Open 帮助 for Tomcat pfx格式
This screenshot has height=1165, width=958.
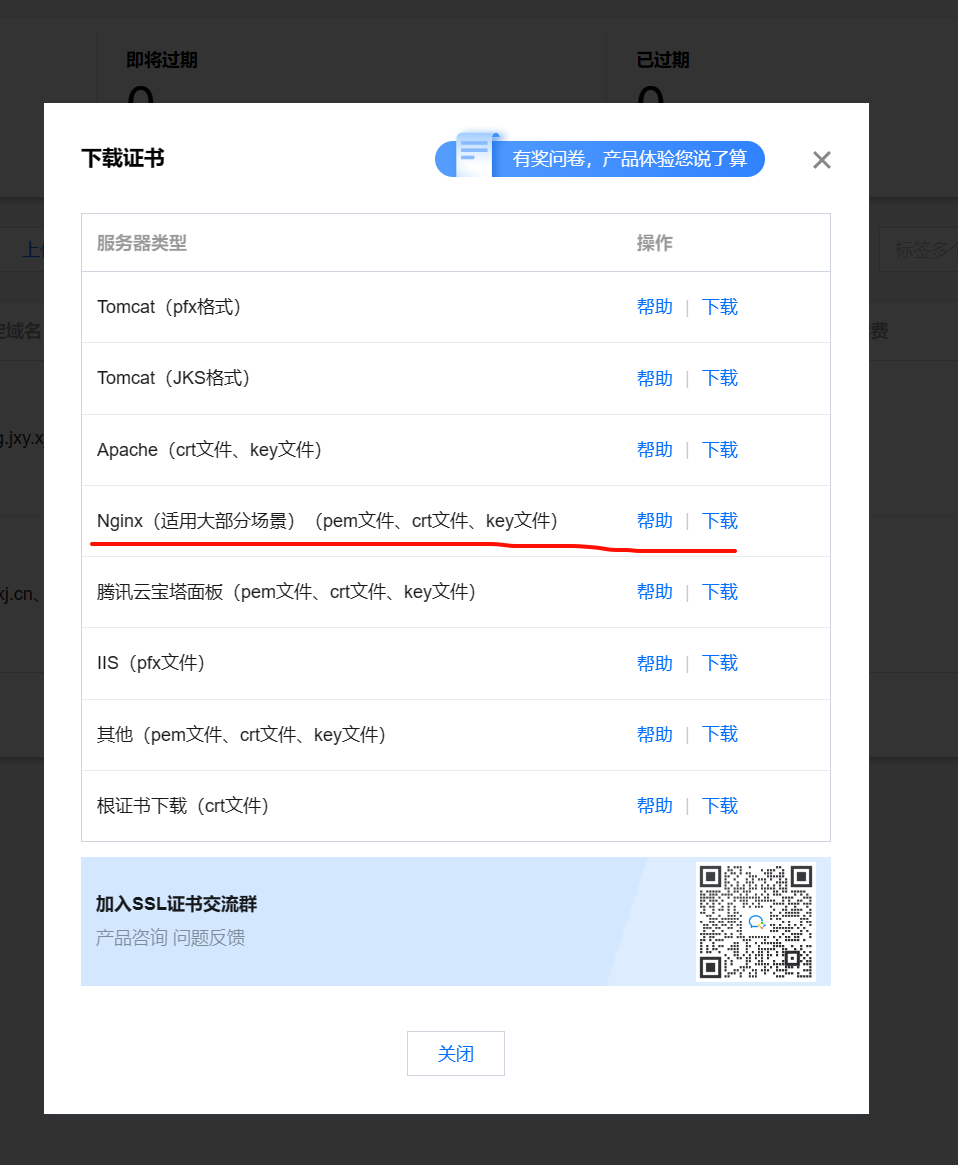point(655,307)
